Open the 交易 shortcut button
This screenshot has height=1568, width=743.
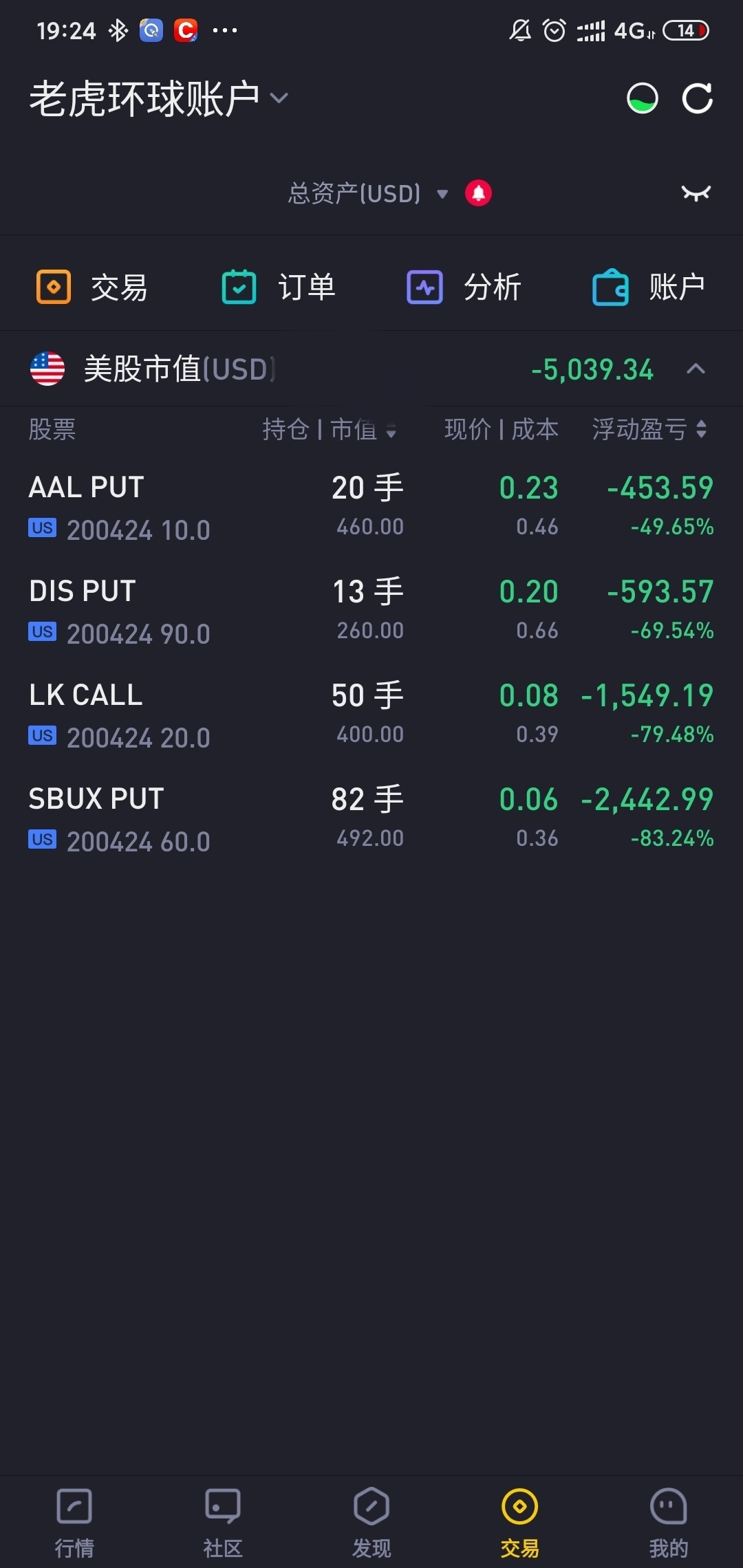point(92,287)
